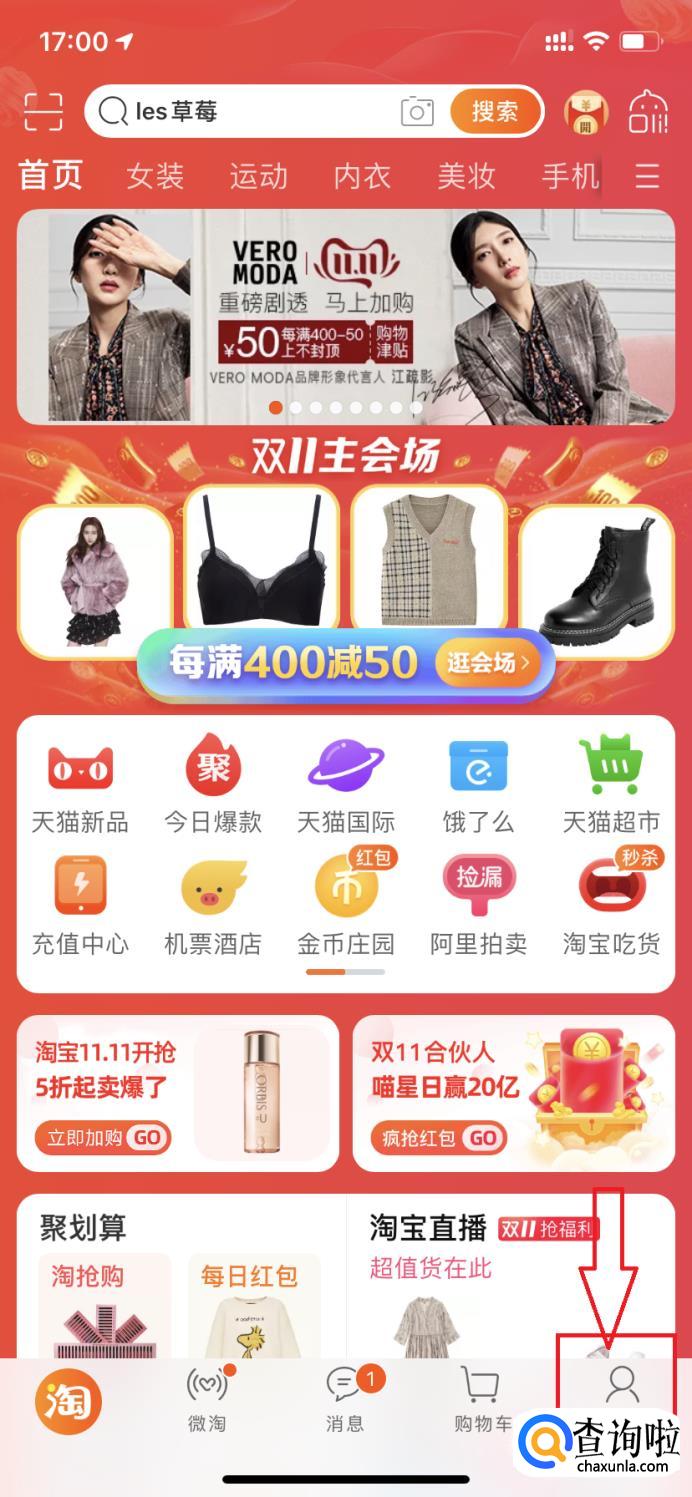Tap the 逛会场 button
Screen dimensions: 692x1497
487,662
